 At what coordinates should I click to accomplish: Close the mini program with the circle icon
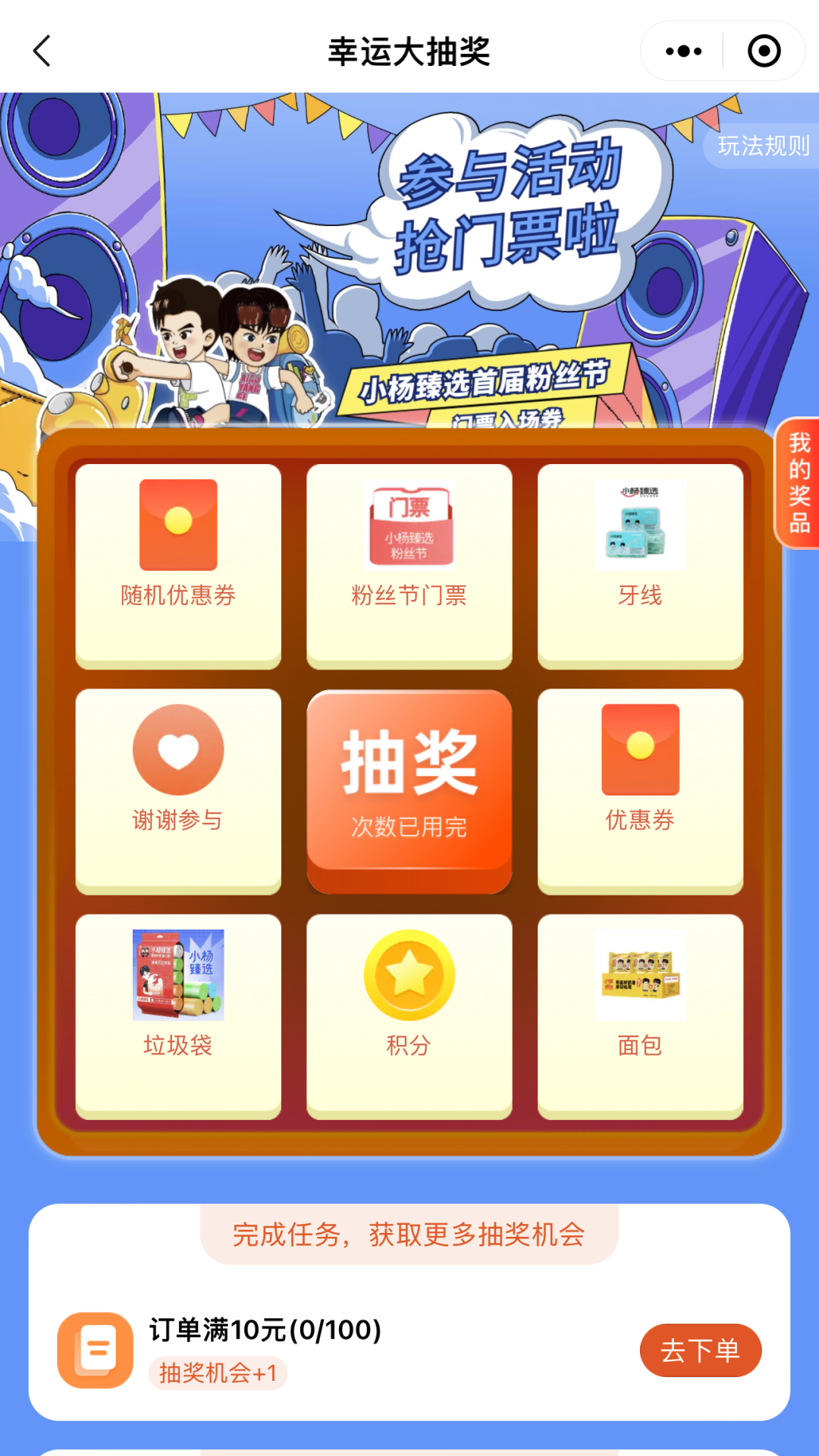(x=764, y=52)
